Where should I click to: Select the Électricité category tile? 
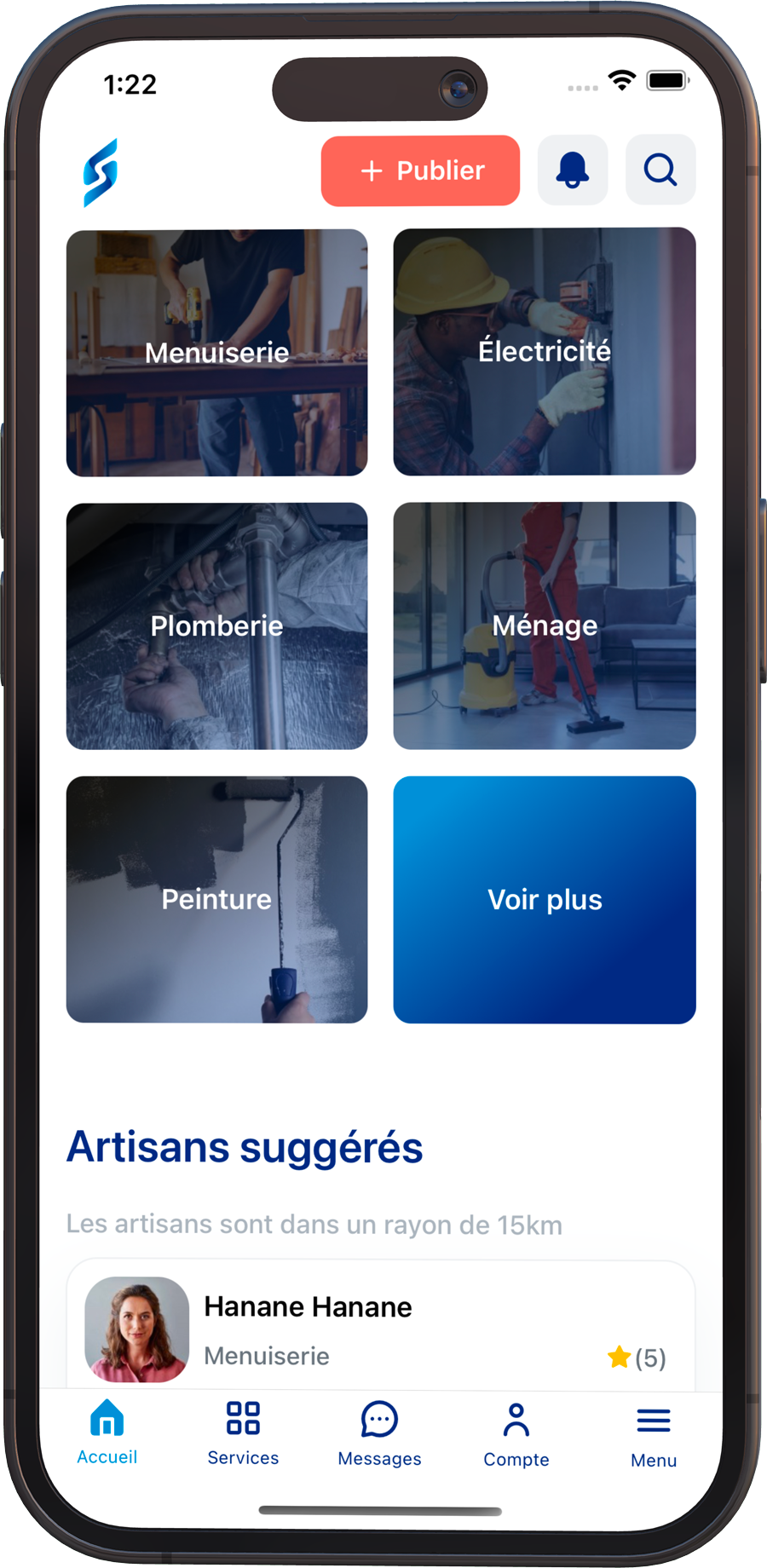tap(545, 351)
